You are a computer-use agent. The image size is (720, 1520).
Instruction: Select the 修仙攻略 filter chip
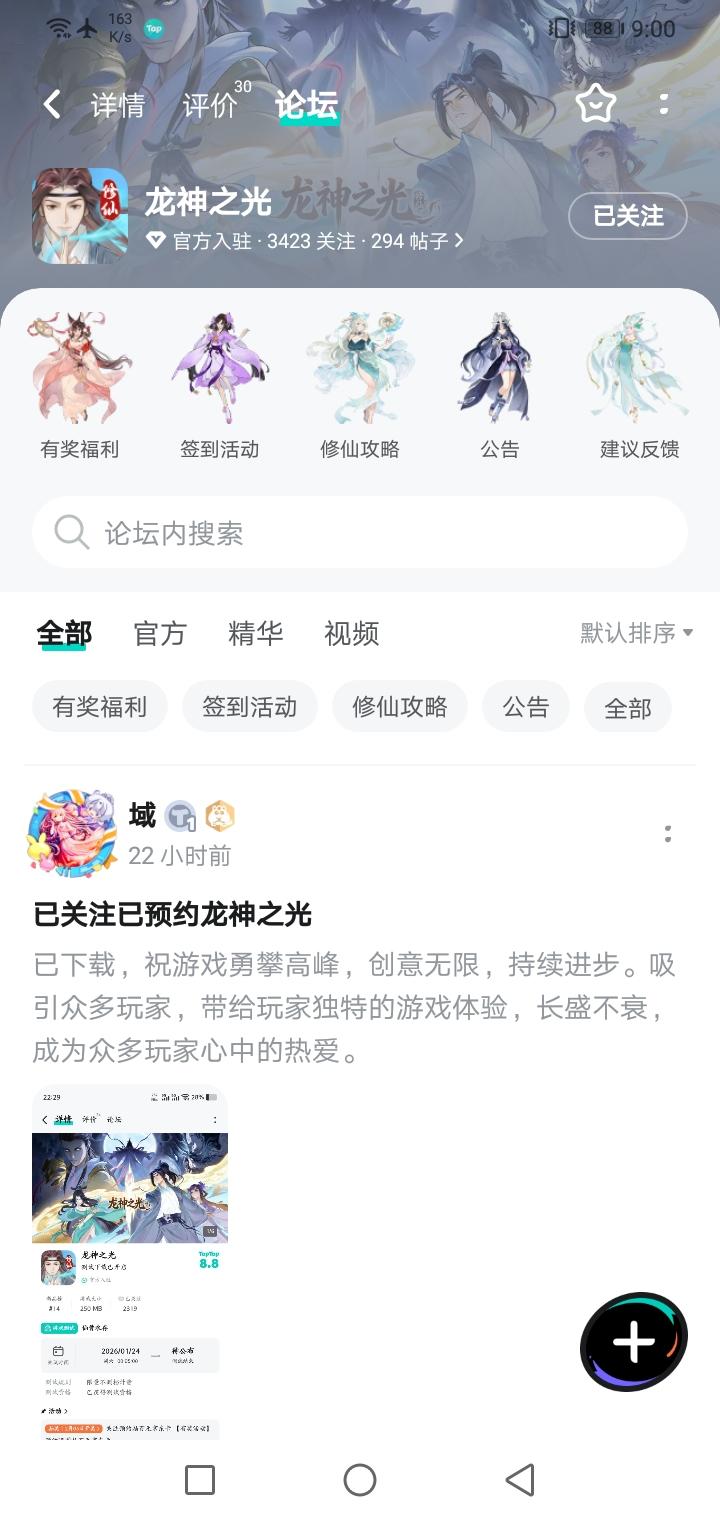400,707
